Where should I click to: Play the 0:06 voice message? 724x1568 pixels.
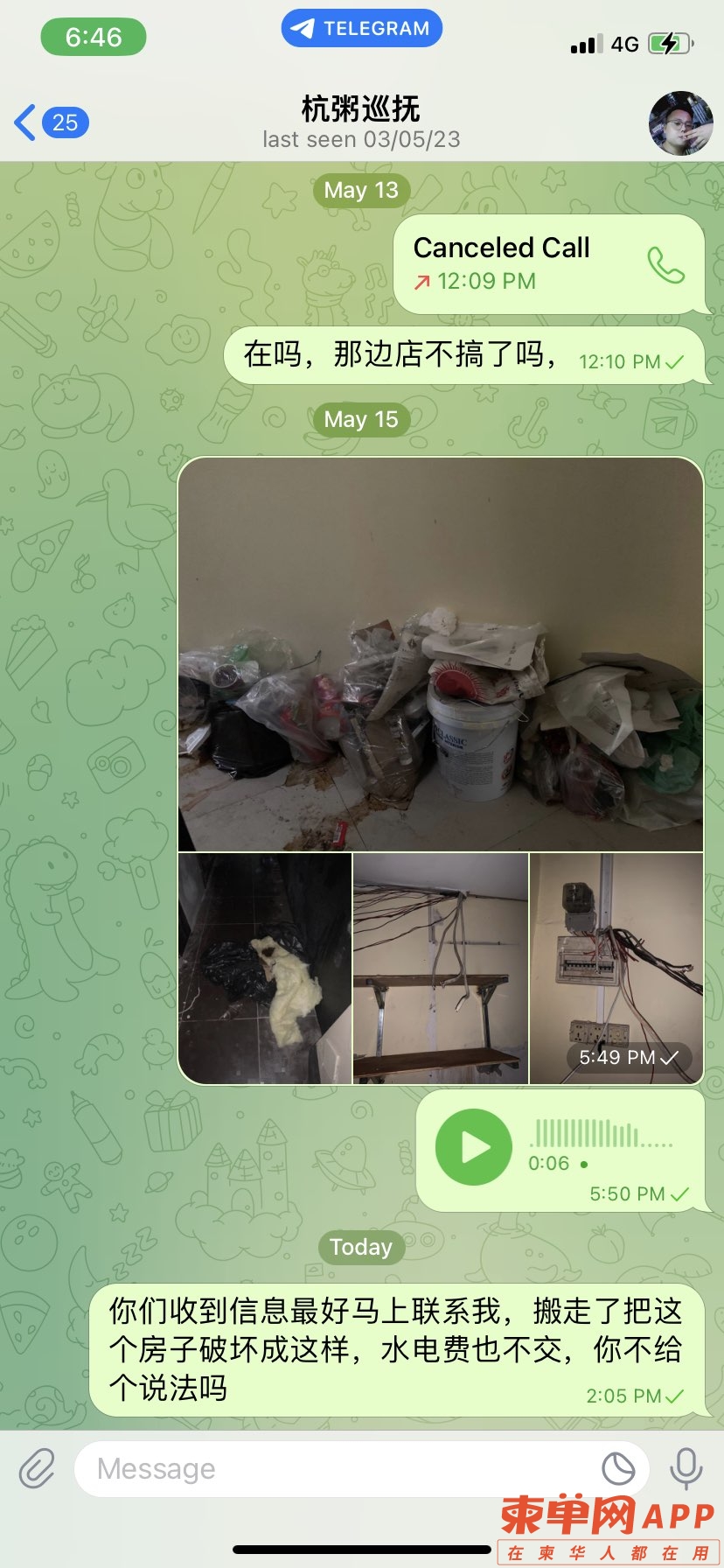point(474,1147)
